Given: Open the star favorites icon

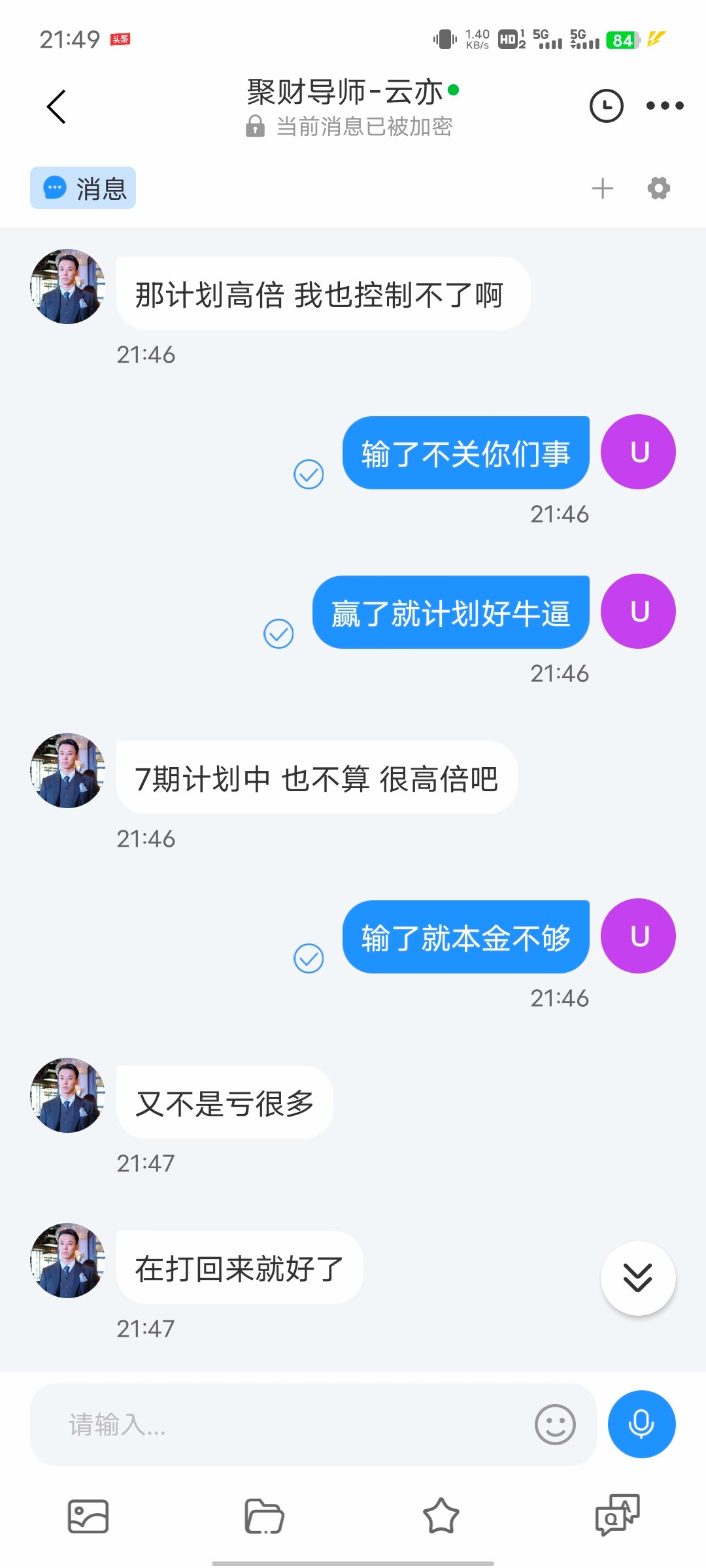Looking at the screenshot, I should click(x=441, y=1516).
